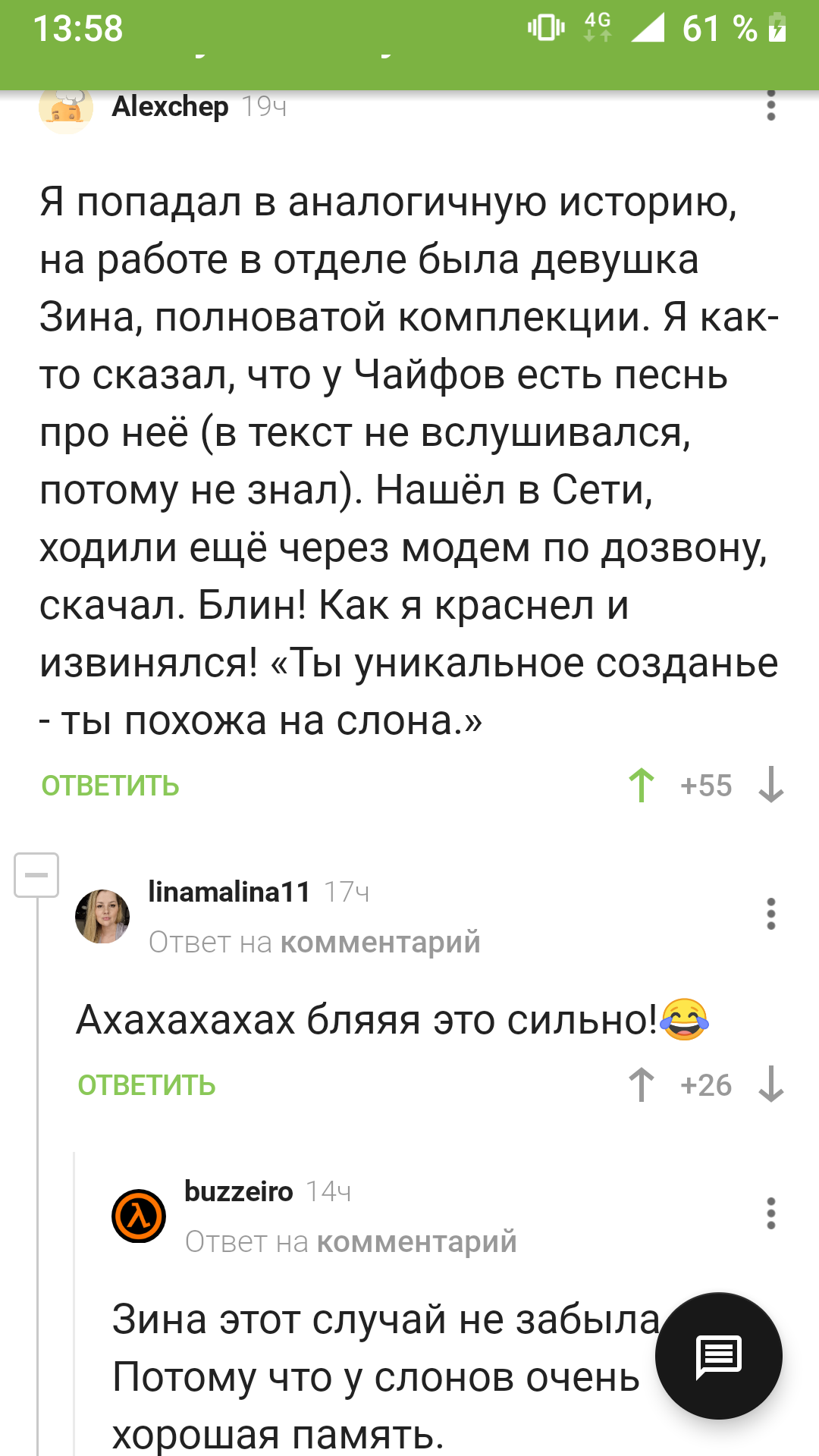Downvote linamalina11's comment
Screen dimensions: 819x1456
(x=770, y=1084)
